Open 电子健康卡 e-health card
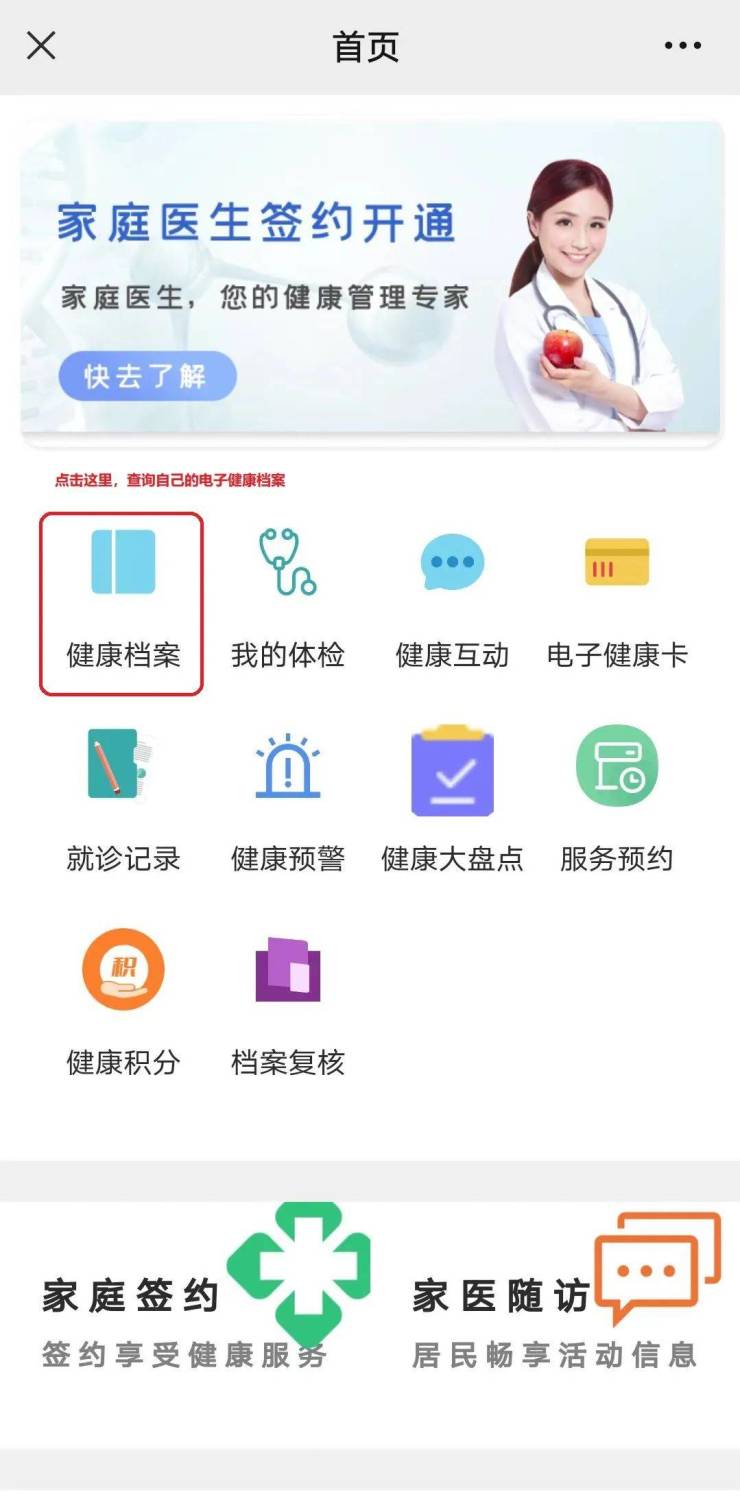This screenshot has height=1512, width=740. click(x=617, y=602)
